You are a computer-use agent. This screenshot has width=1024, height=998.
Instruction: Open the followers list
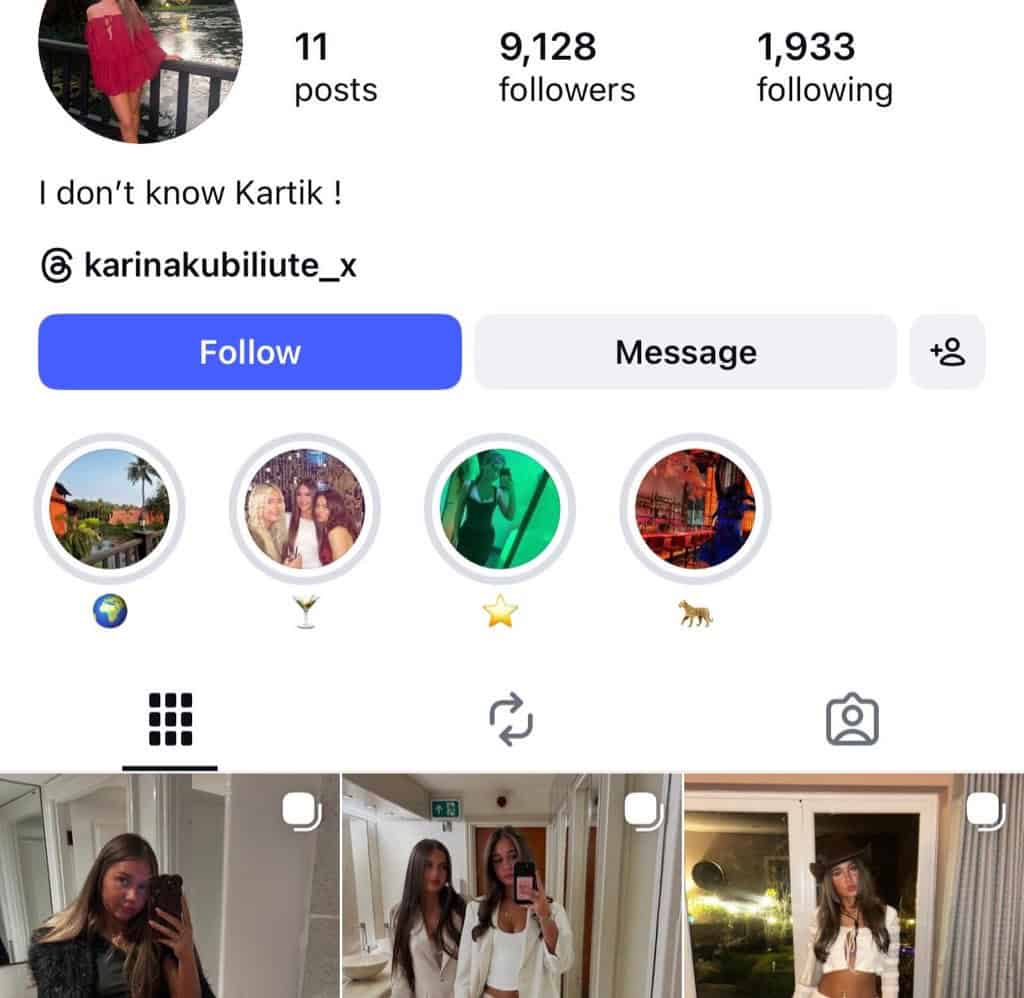pyautogui.click(x=567, y=68)
